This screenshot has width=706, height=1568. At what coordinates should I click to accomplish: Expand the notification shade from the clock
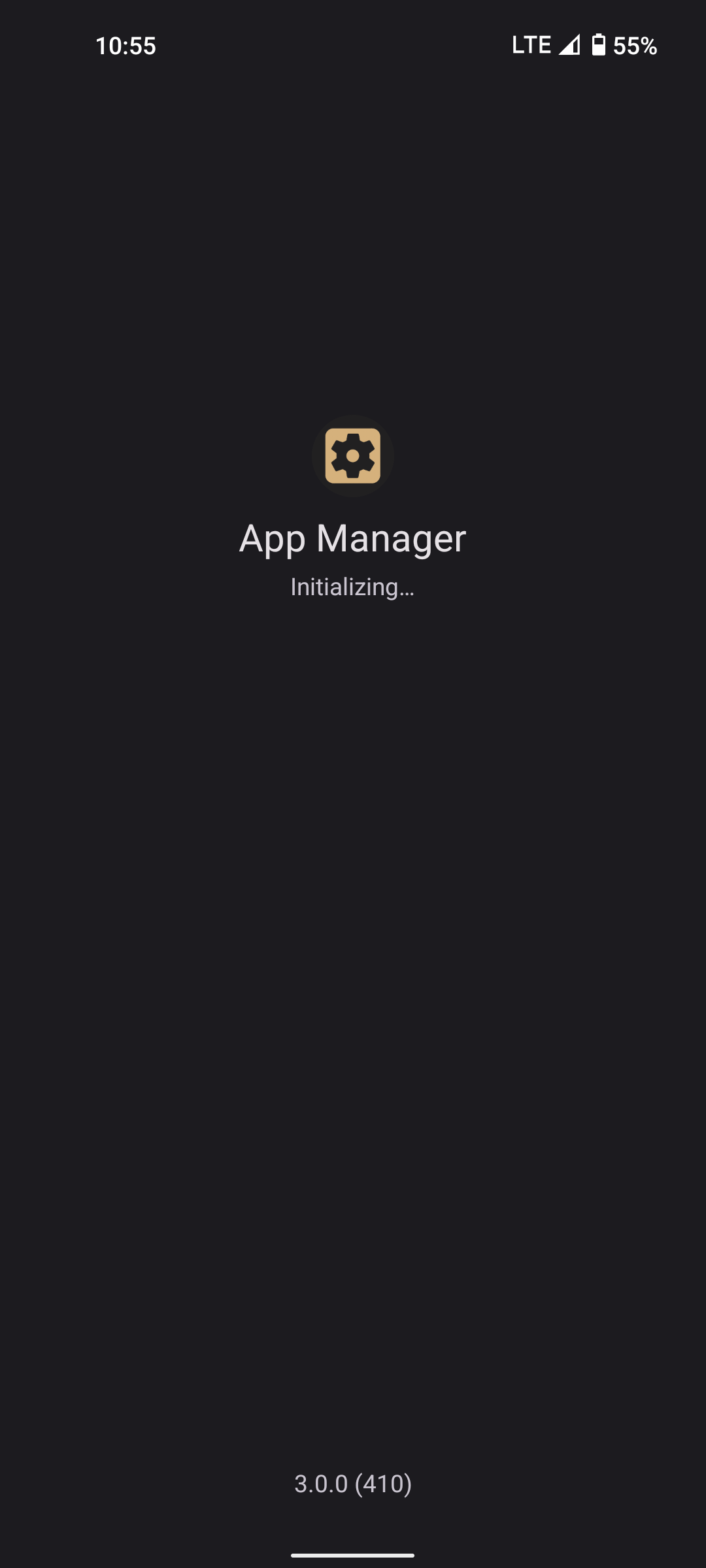coord(126,44)
